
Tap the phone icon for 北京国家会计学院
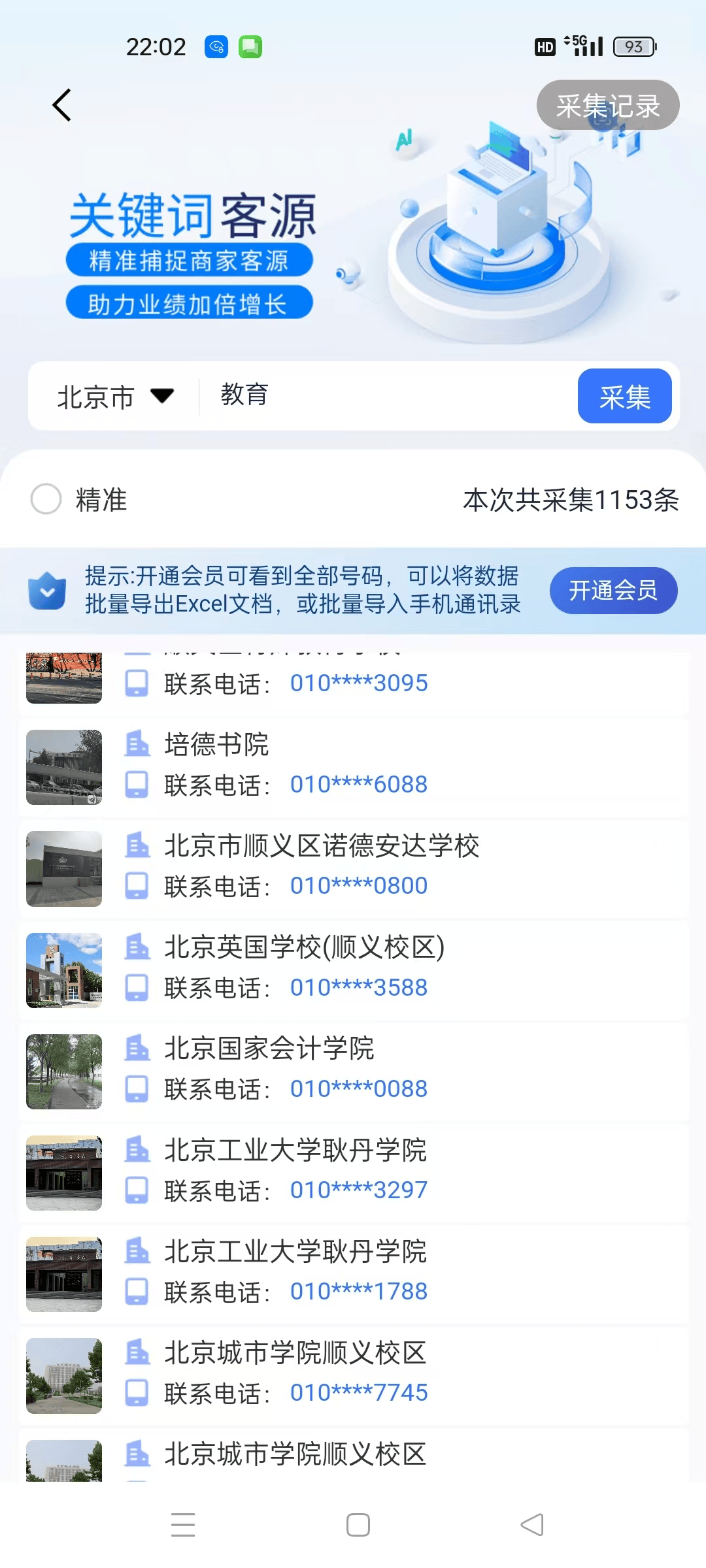137,1087
